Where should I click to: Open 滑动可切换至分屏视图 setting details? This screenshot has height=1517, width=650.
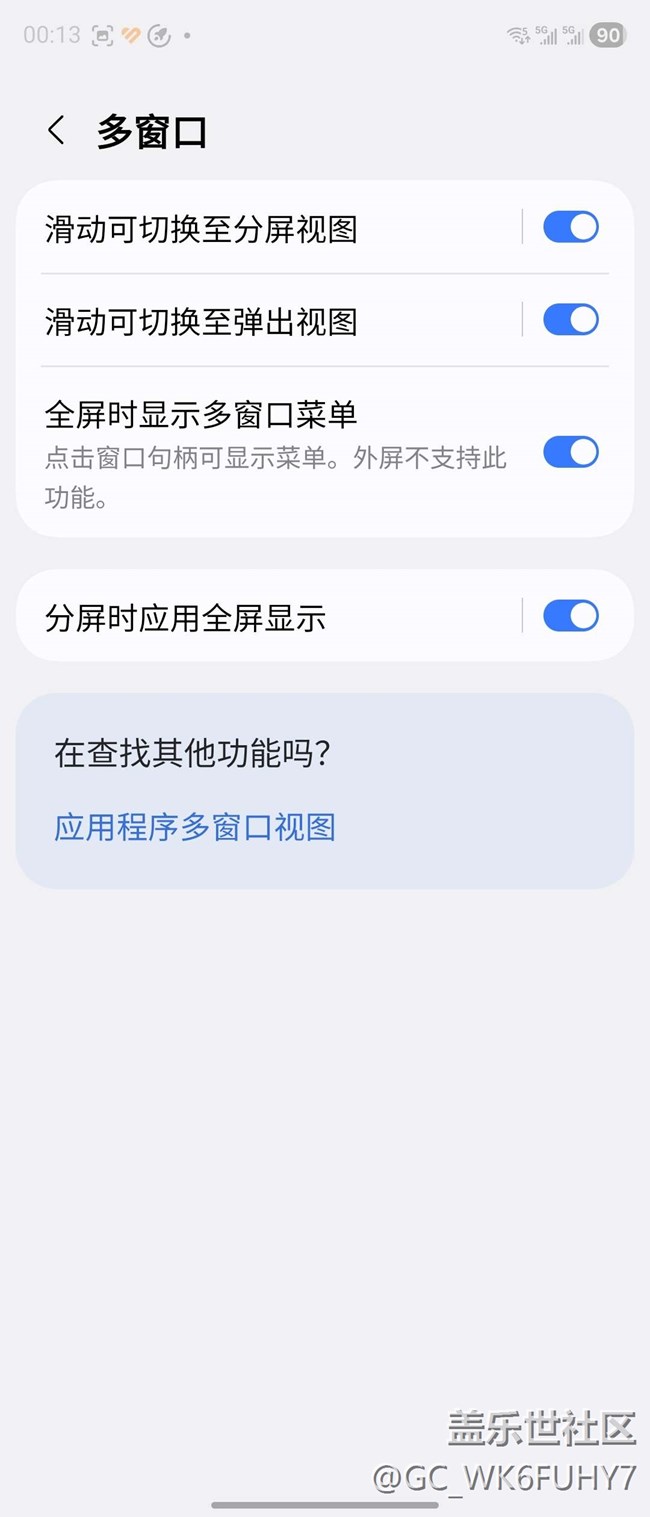(x=200, y=229)
